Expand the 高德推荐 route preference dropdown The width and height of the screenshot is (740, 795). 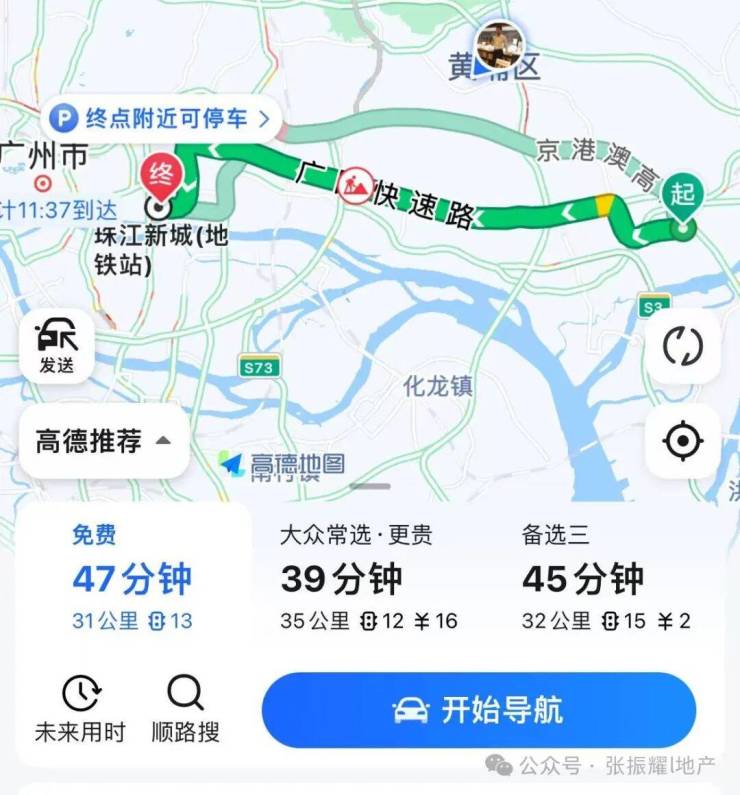(103, 441)
